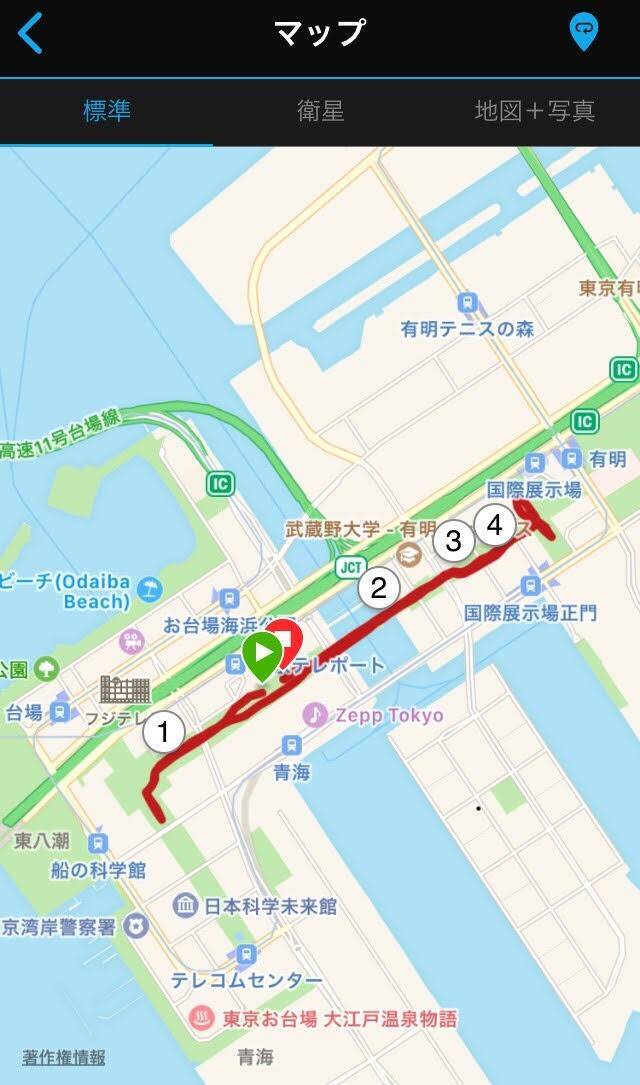Go back from the マップ screen
This screenshot has height=1085, width=640.
point(31,33)
